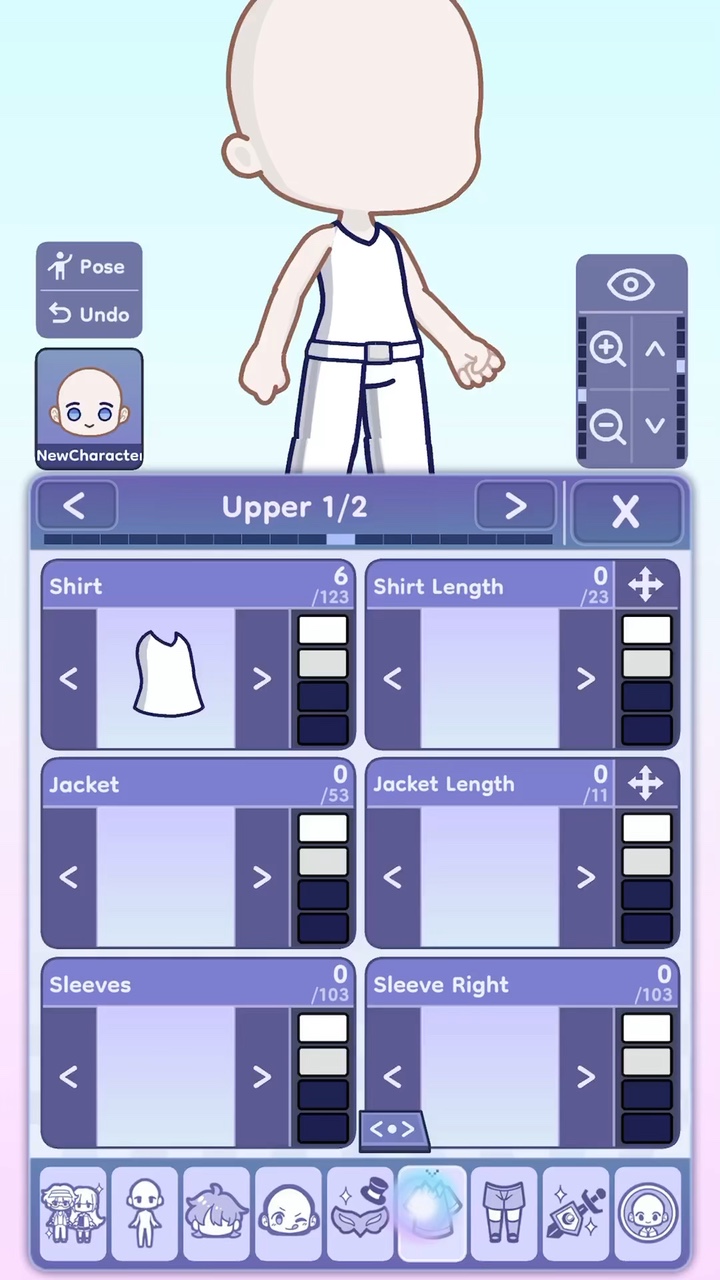Open the body category tab
The height and width of the screenshot is (1280, 720).
[x=144, y=1214]
